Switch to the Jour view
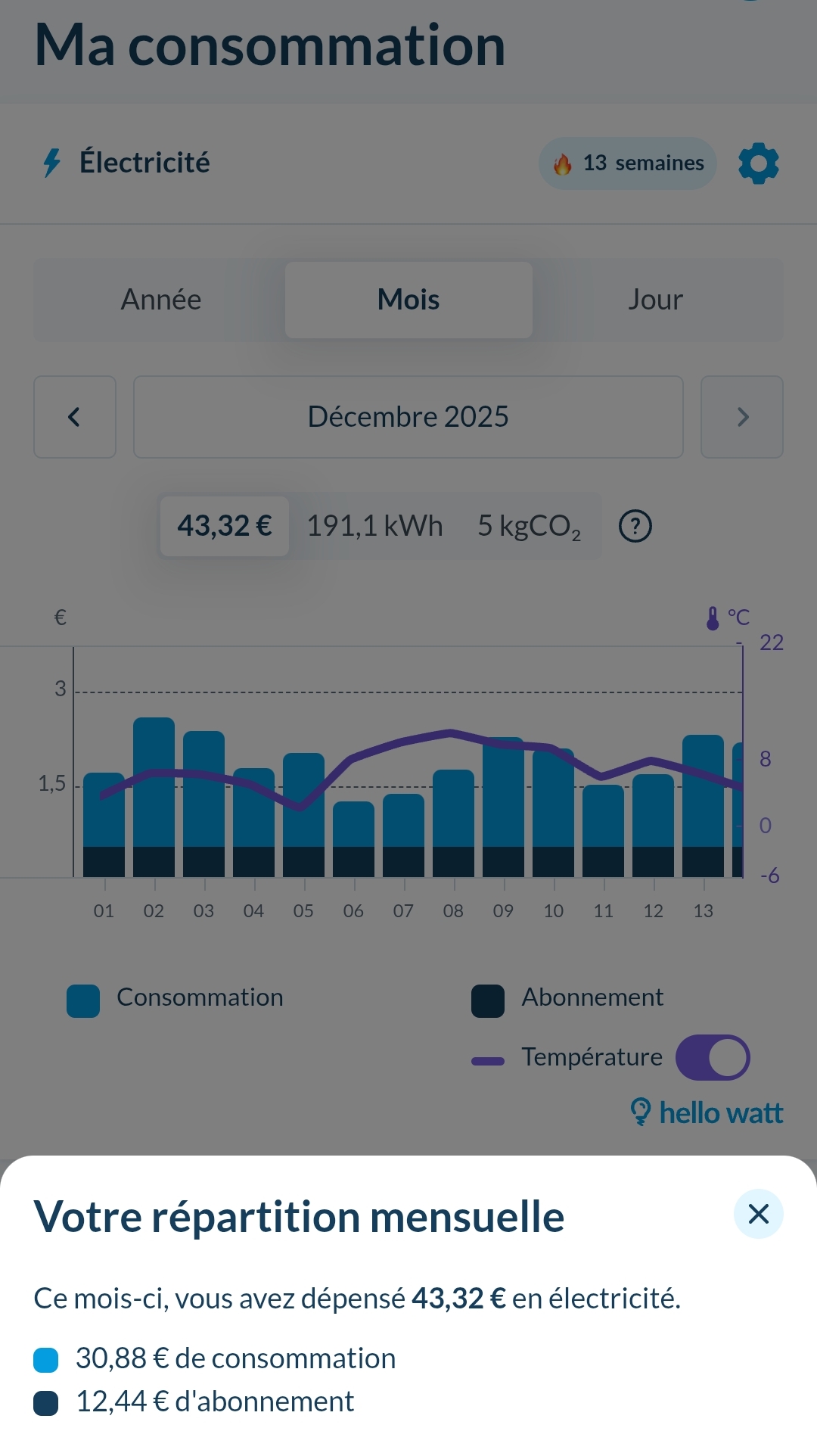This screenshot has width=817, height=1456. point(655,300)
